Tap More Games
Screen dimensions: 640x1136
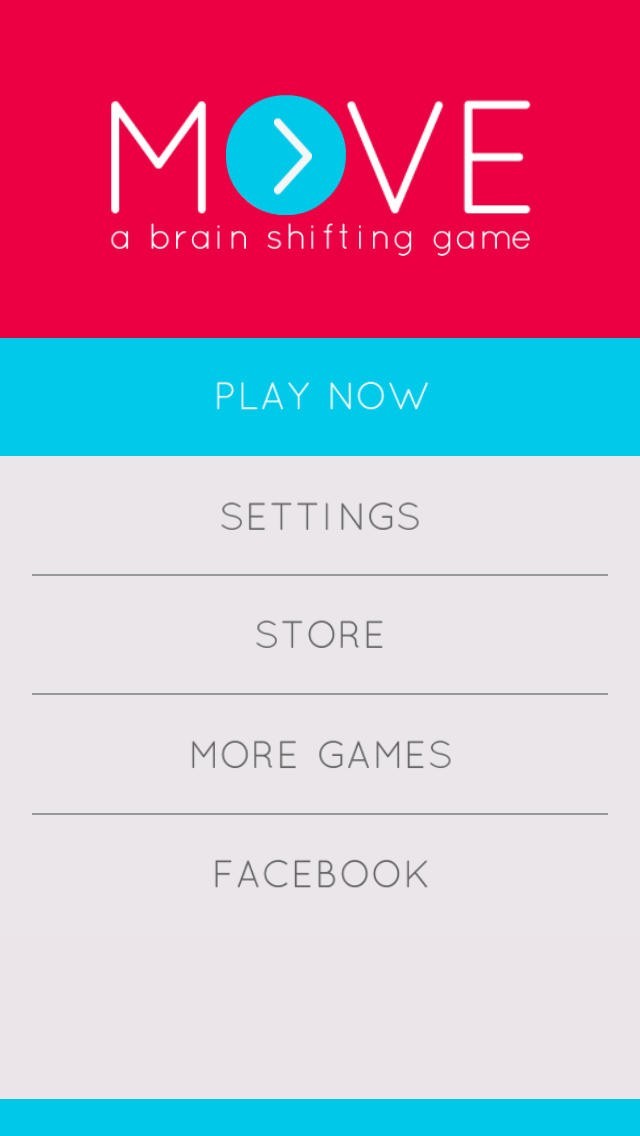coord(320,754)
